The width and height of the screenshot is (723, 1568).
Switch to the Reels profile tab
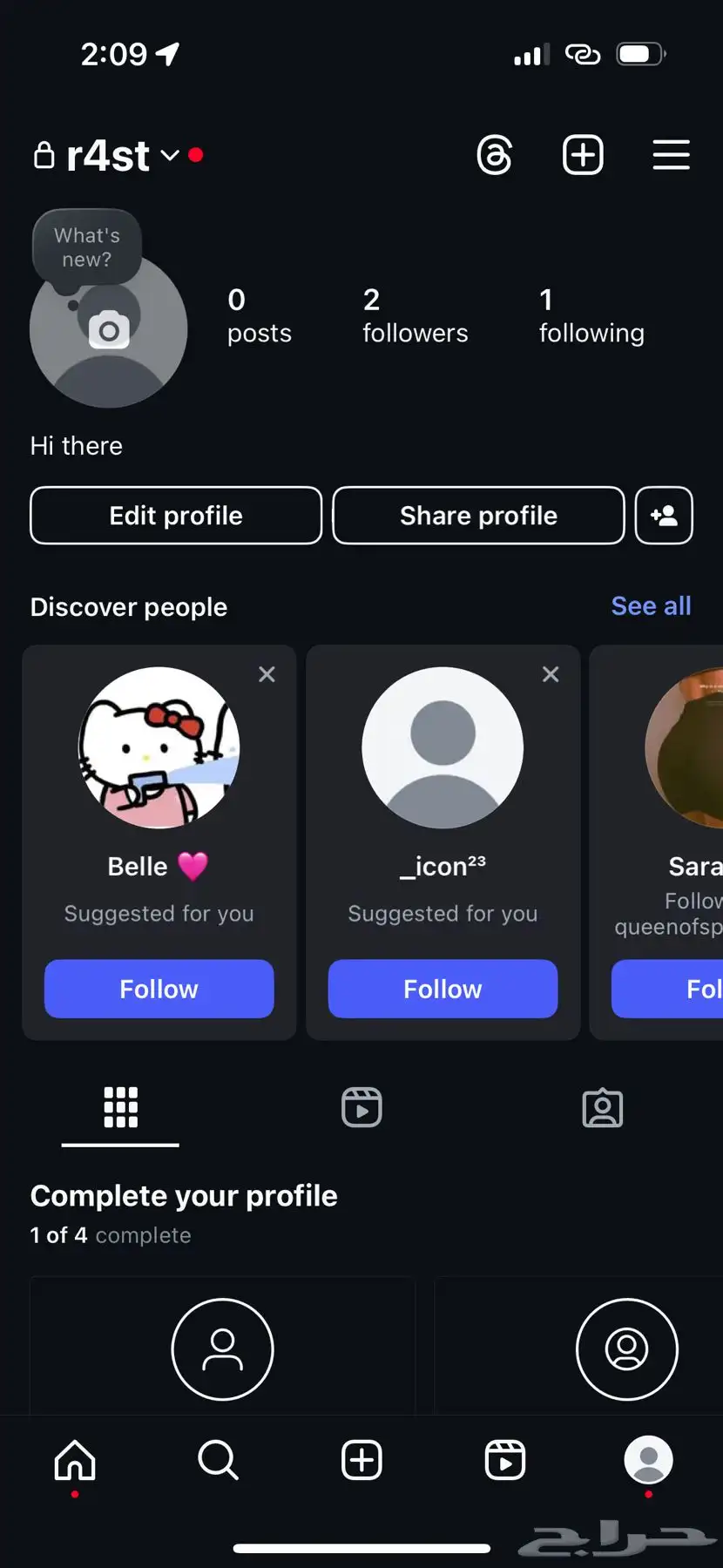(361, 1108)
